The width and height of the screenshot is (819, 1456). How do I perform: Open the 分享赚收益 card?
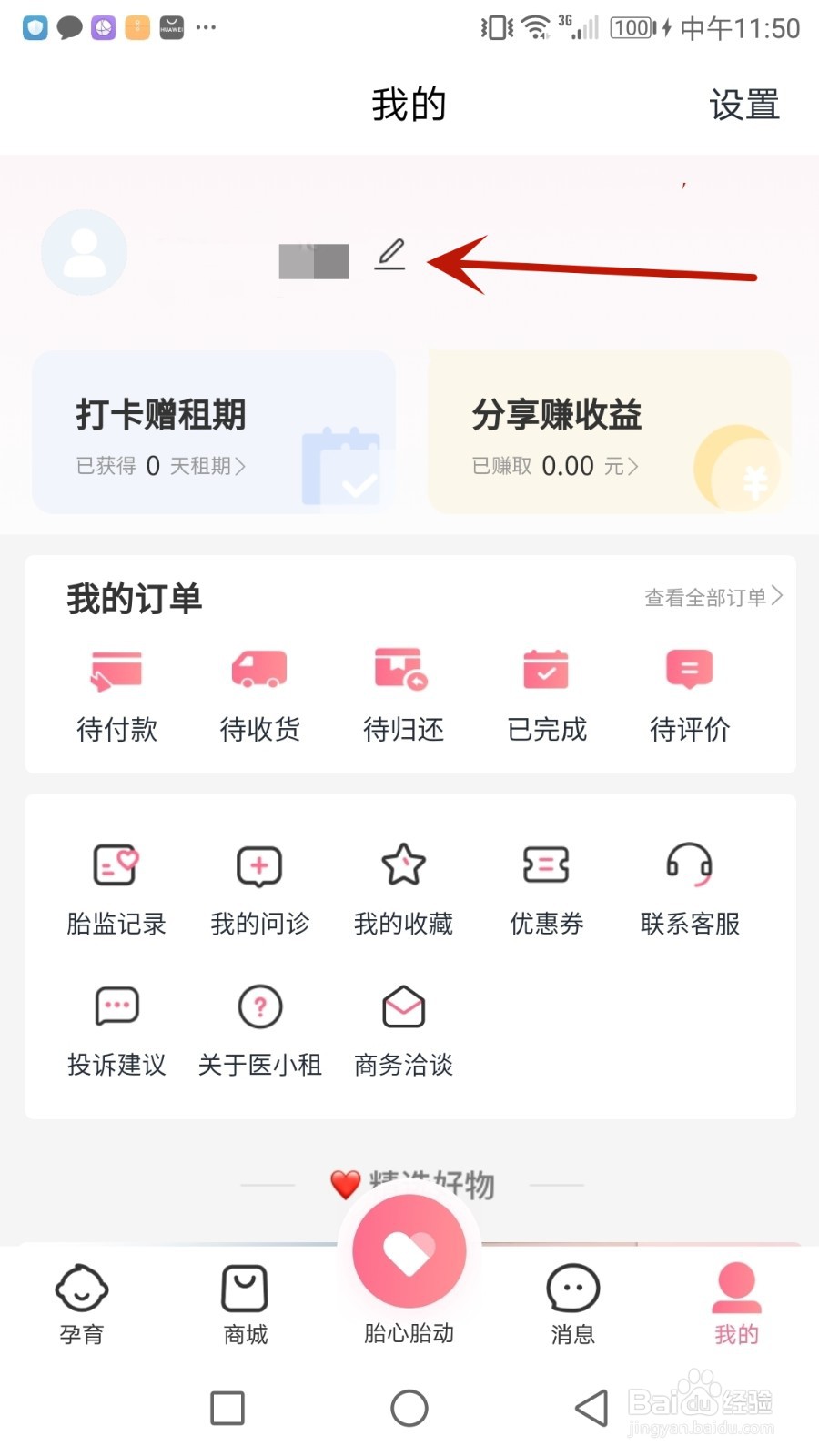pyautogui.click(x=608, y=433)
